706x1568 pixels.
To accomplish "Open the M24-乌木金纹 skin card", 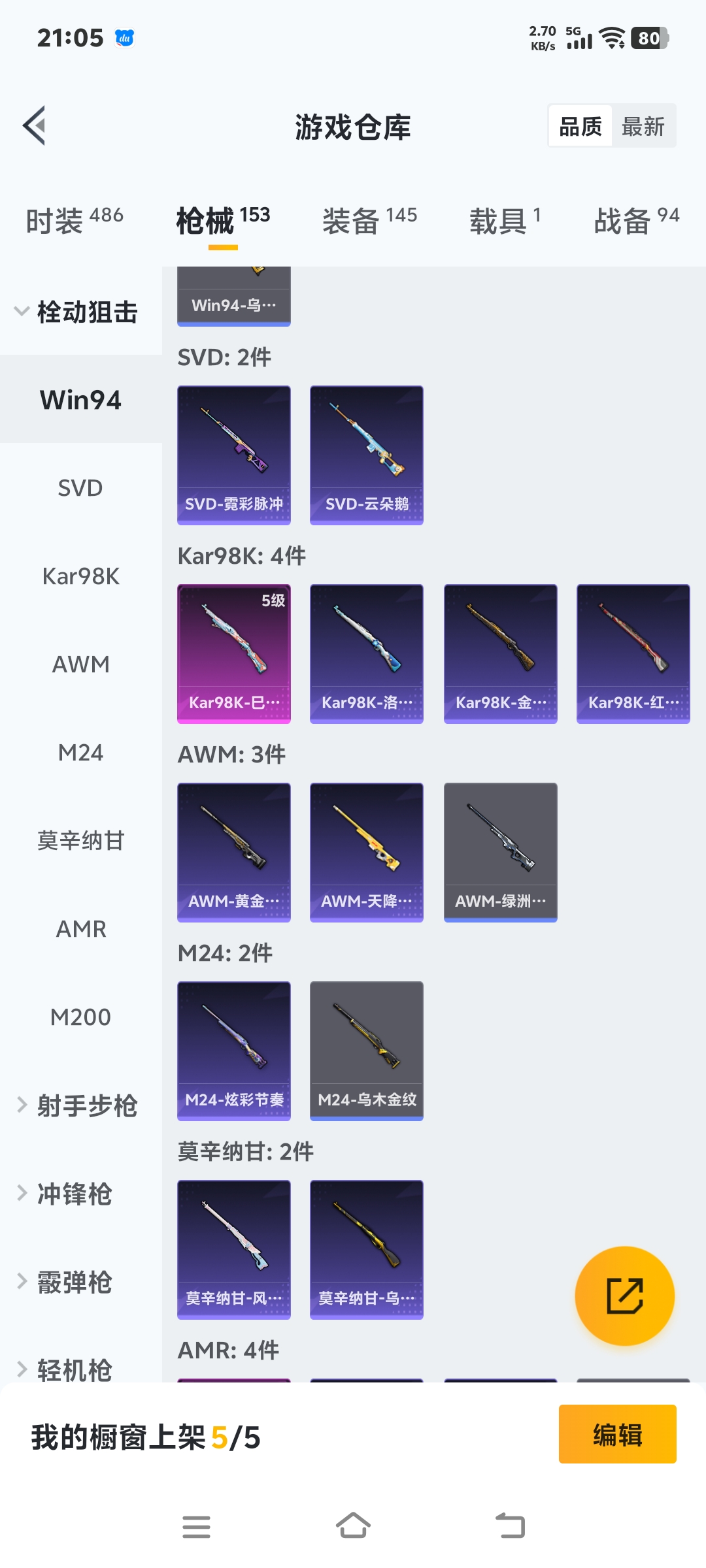I will coord(367,1051).
